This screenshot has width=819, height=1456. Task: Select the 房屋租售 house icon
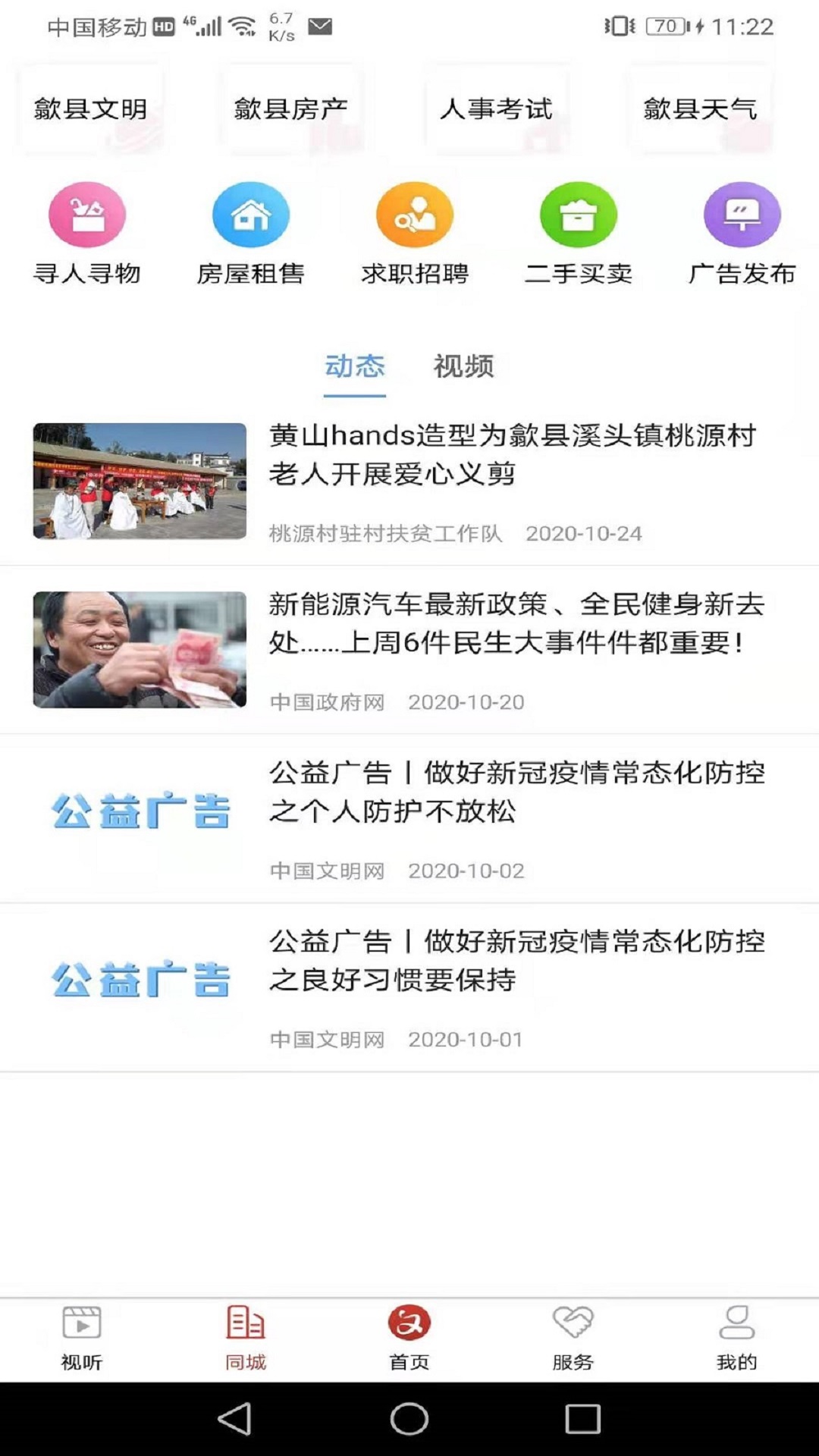coord(251,215)
